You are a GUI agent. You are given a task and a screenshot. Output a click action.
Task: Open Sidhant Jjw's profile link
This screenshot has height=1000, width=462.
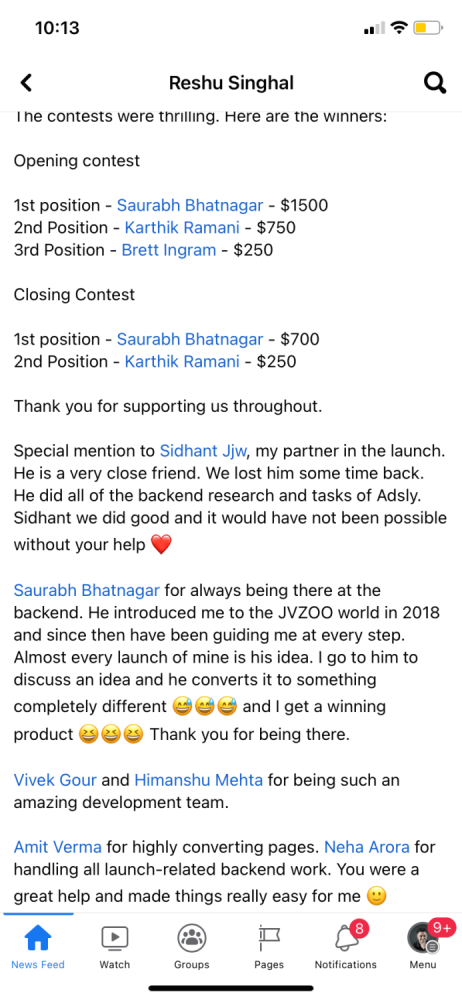[x=203, y=451]
